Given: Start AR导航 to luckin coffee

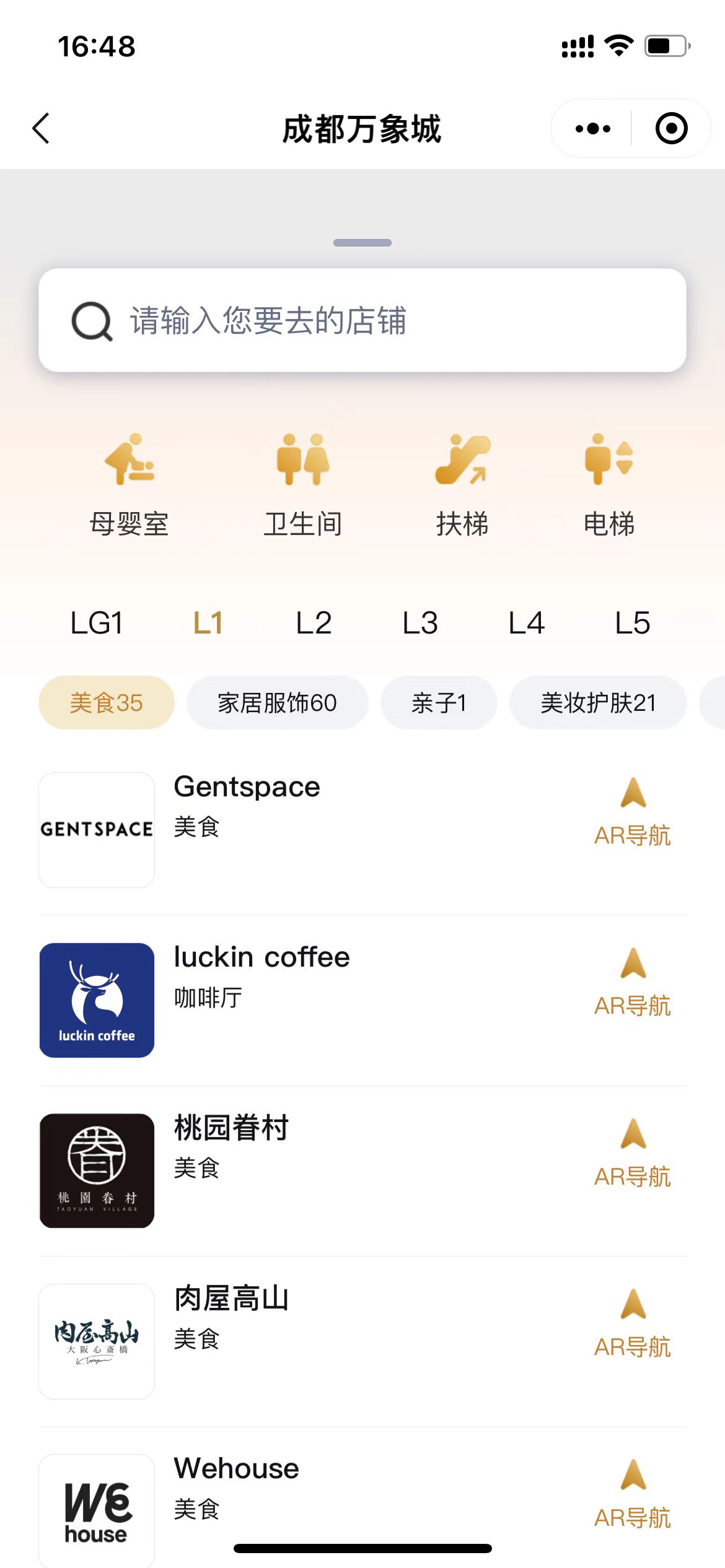Looking at the screenshot, I should tap(633, 983).
